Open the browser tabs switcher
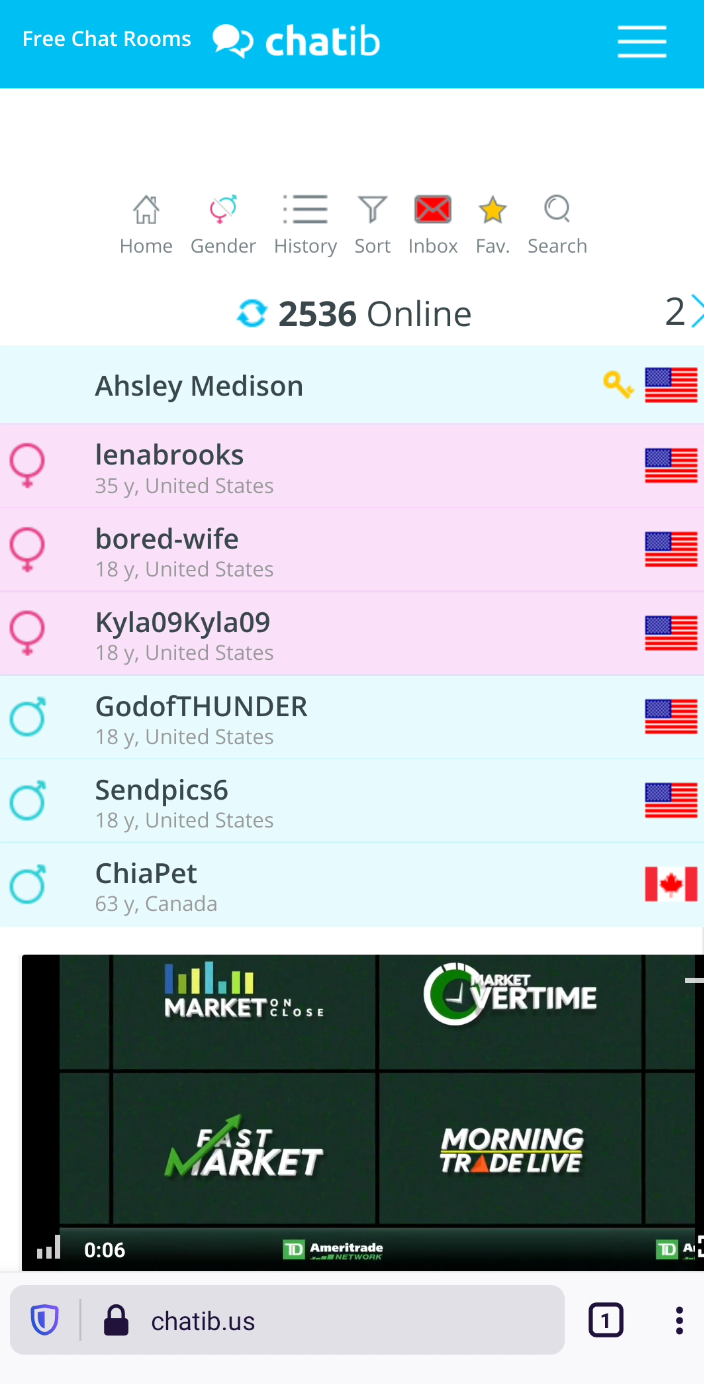 point(606,1321)
